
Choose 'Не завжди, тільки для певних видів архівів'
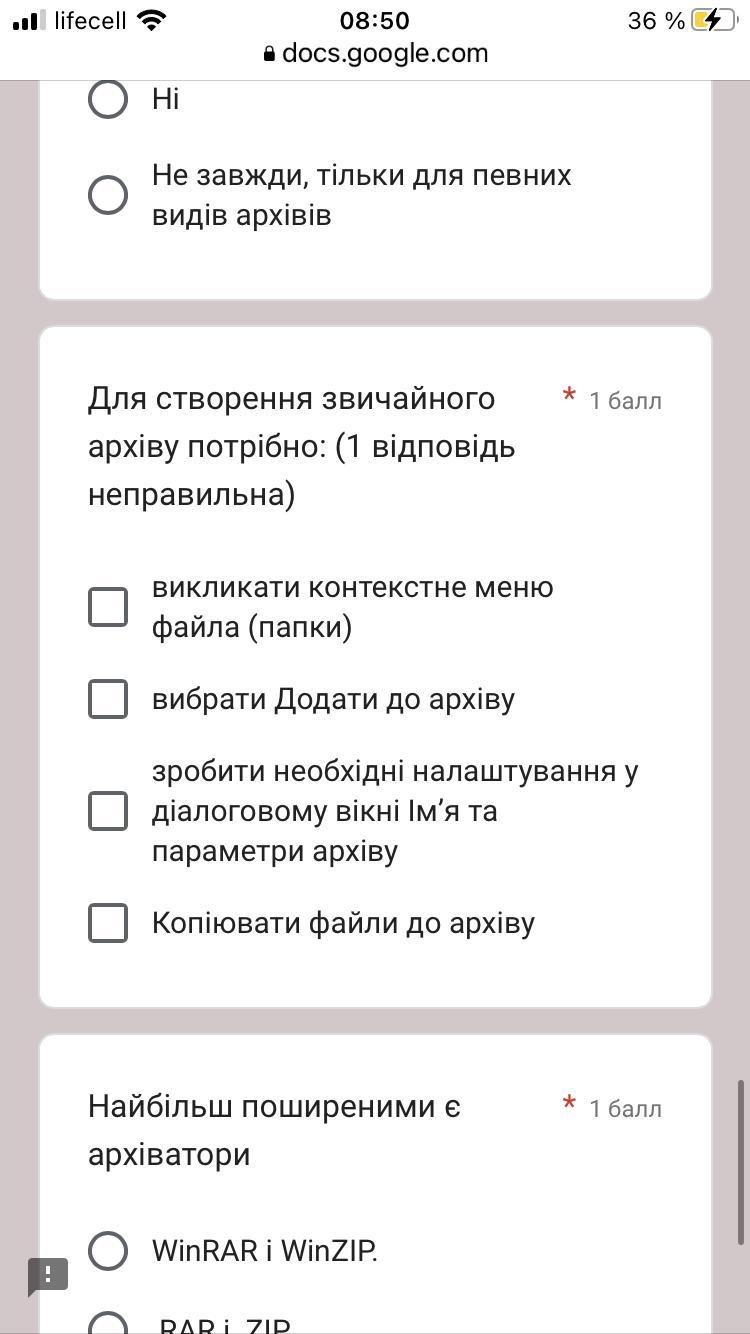pos(108,195)
